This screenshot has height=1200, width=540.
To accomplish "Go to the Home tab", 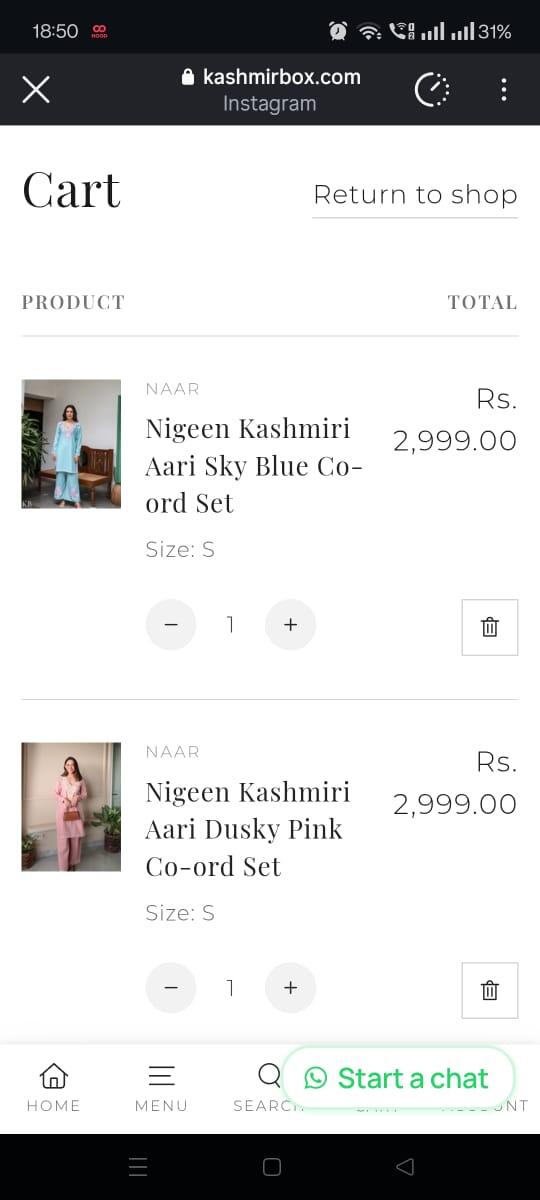I will [x=54, y=1088].
